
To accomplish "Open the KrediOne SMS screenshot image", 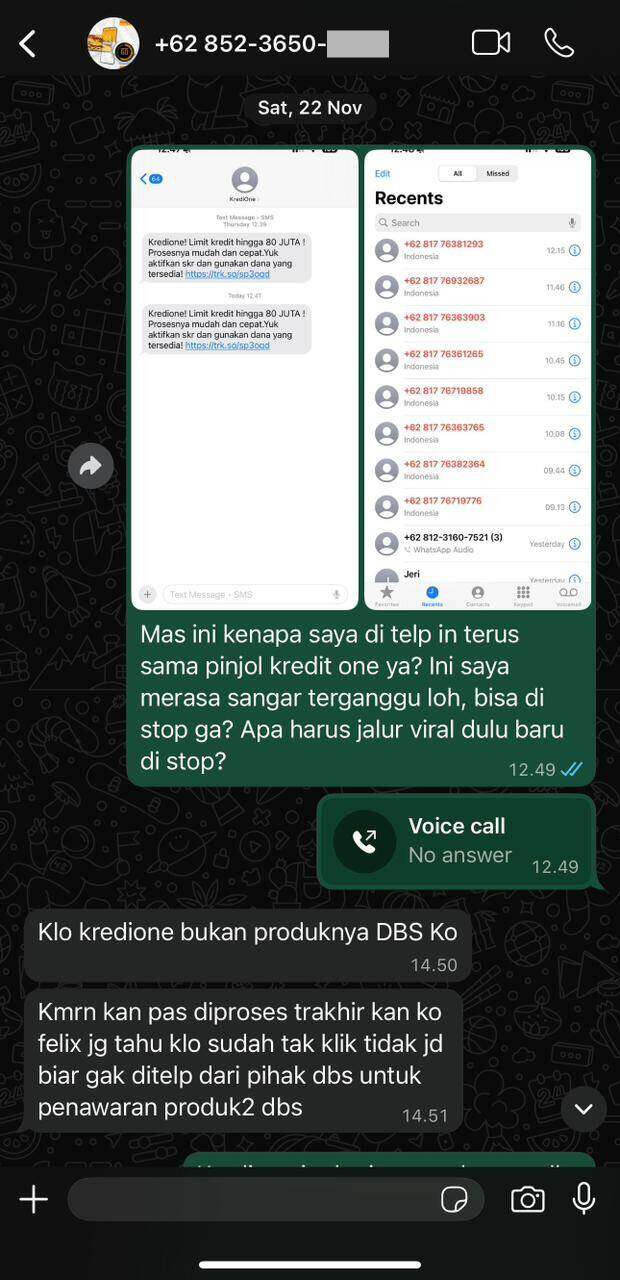I will 244,378.
